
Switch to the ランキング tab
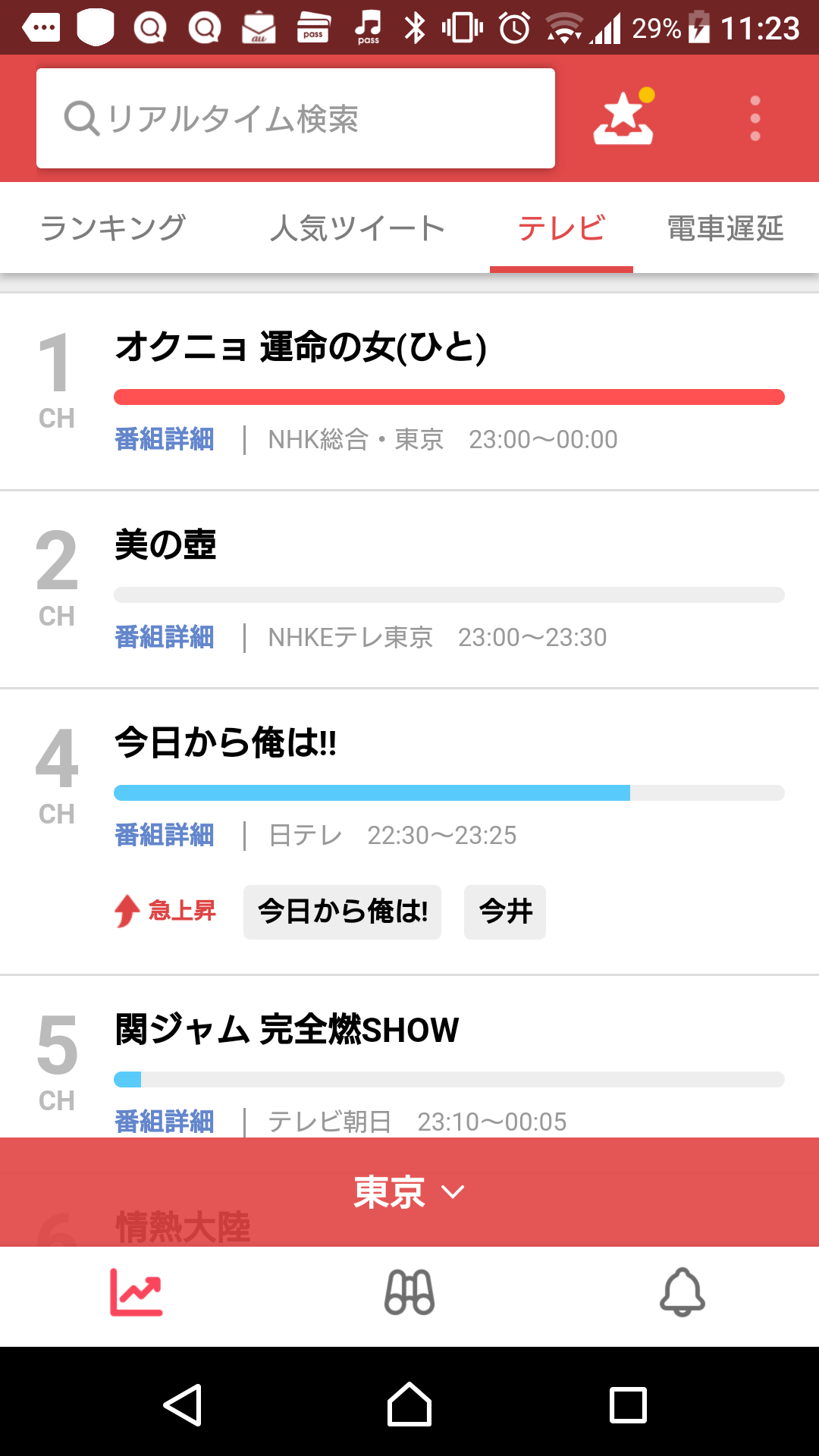pos(113,227)
